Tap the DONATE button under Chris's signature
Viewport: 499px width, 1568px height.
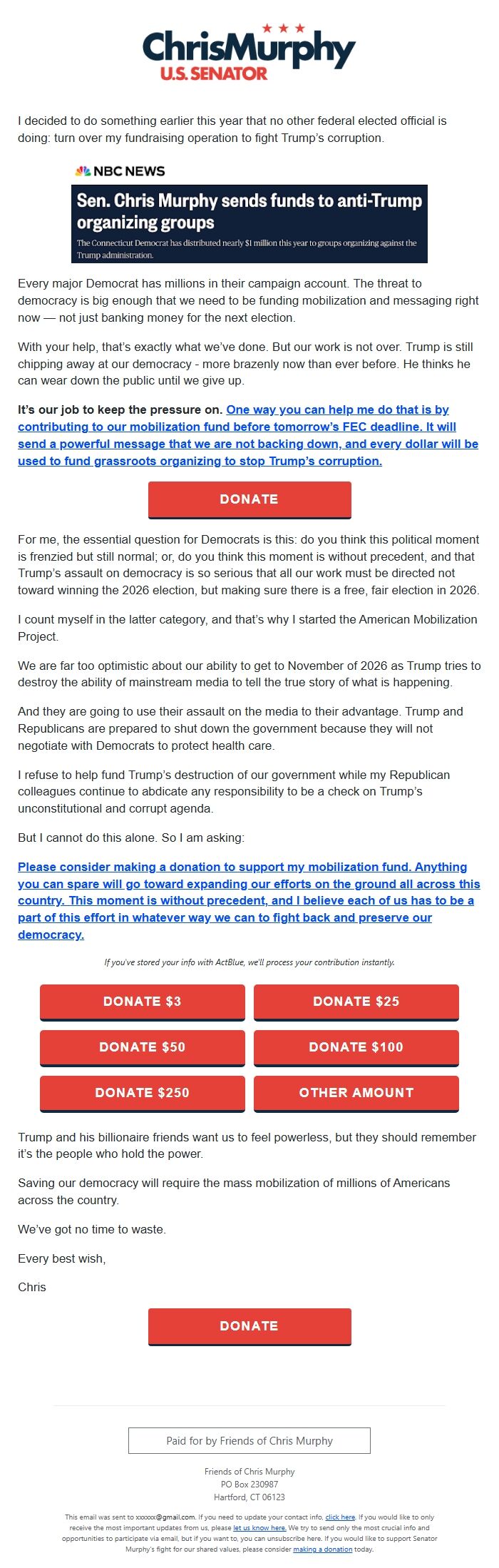pos(249,1326)
